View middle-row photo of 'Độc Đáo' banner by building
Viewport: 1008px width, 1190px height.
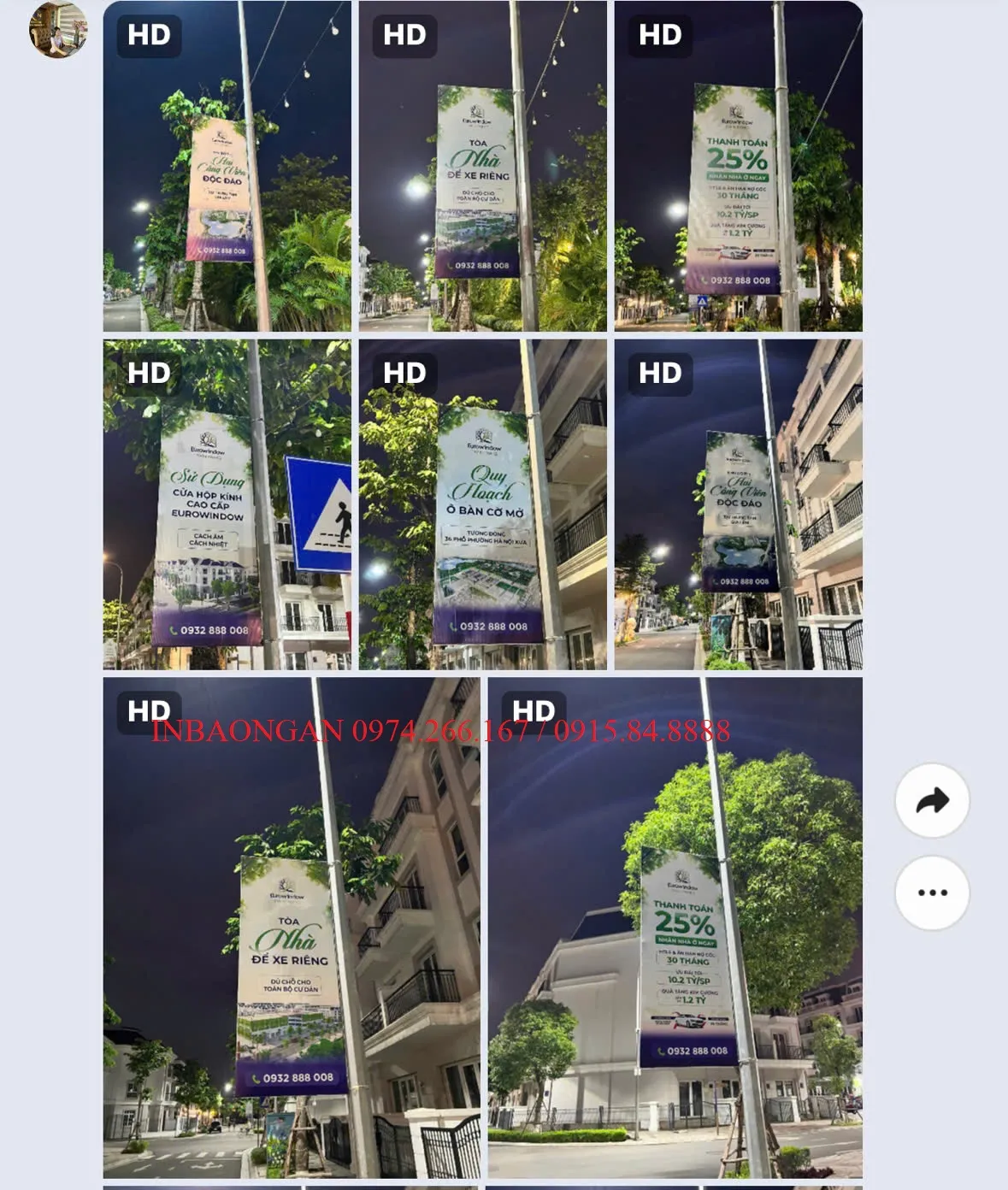click(738, 504)
